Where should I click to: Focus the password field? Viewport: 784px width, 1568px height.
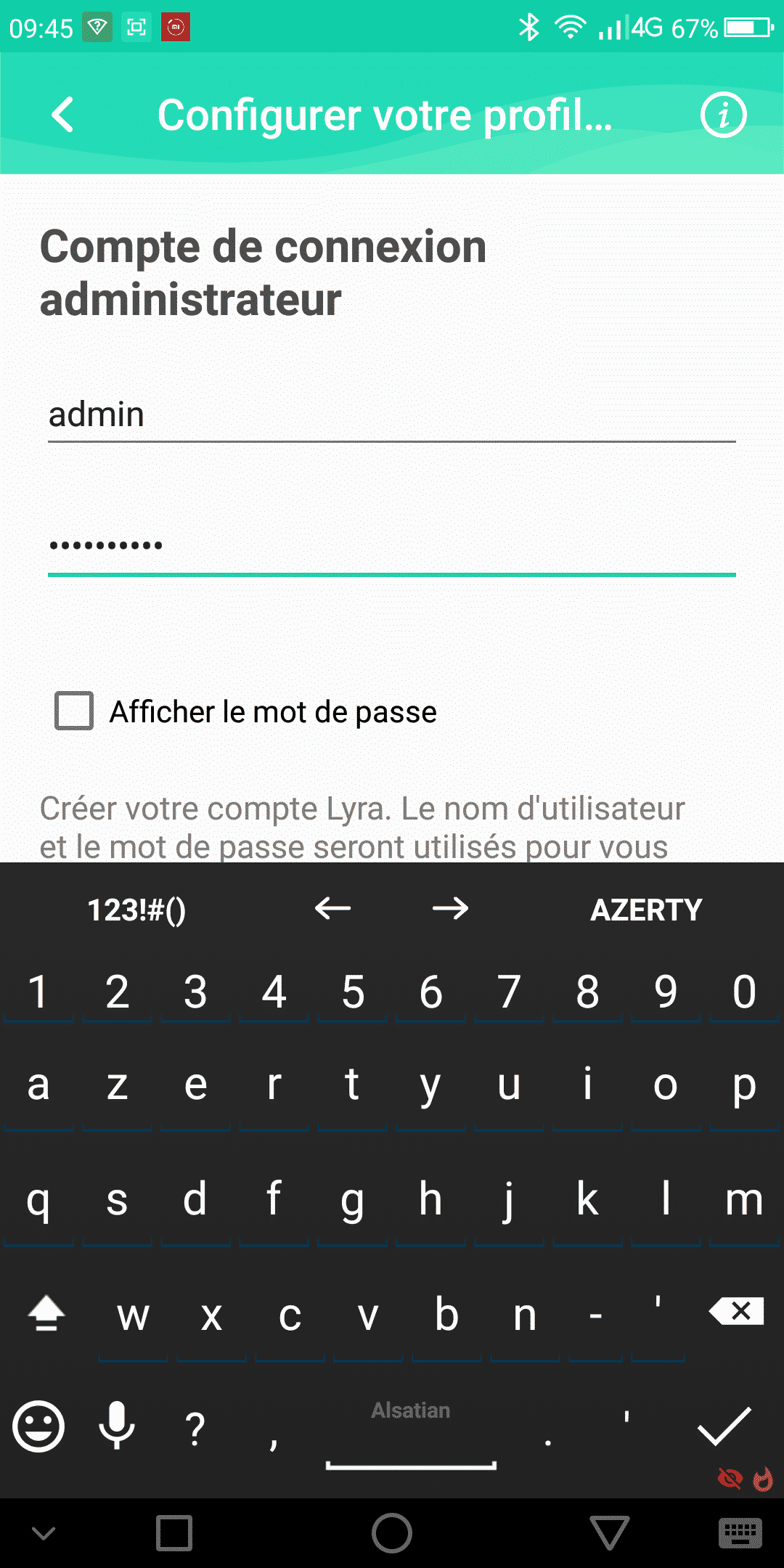[x=392, y=546]
